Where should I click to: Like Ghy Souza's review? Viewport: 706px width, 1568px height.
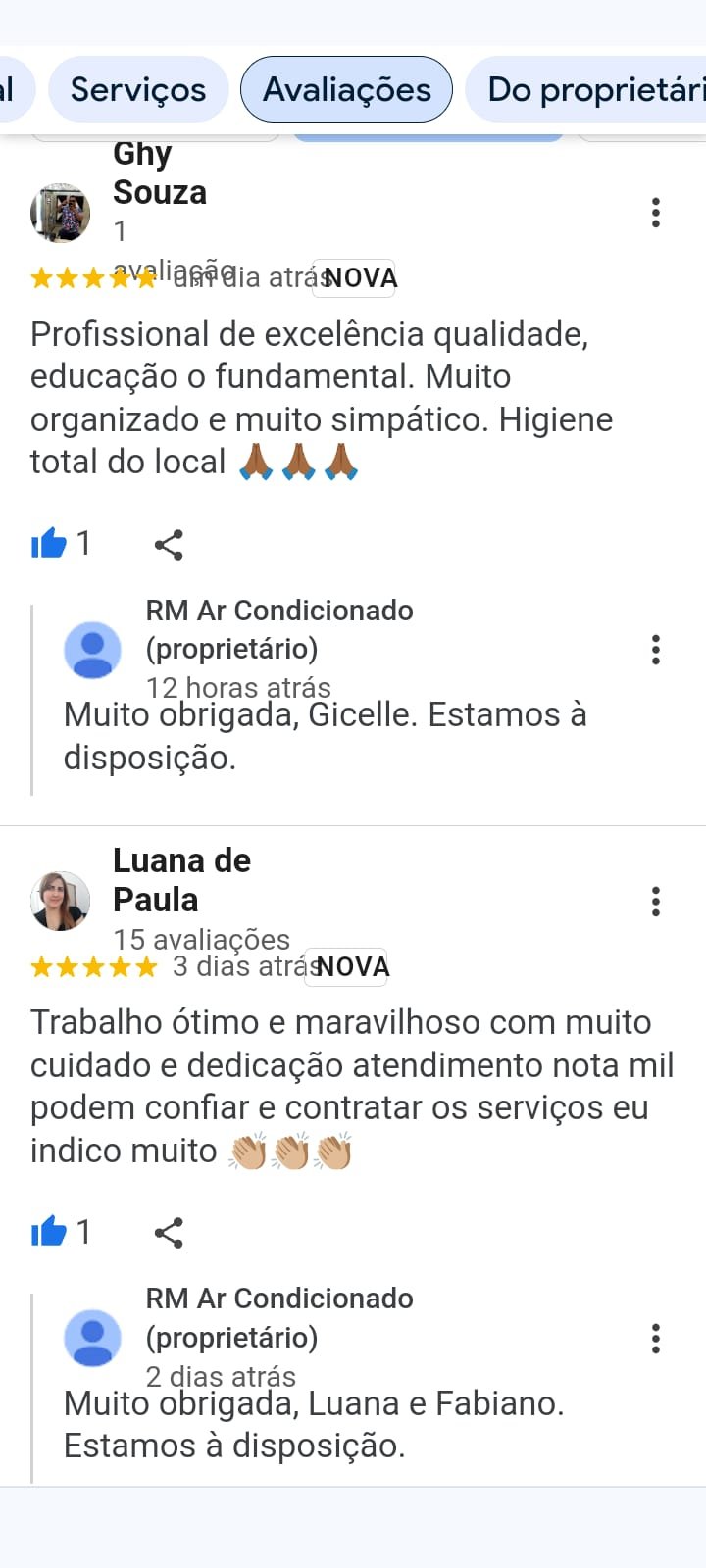coord(49,544)
